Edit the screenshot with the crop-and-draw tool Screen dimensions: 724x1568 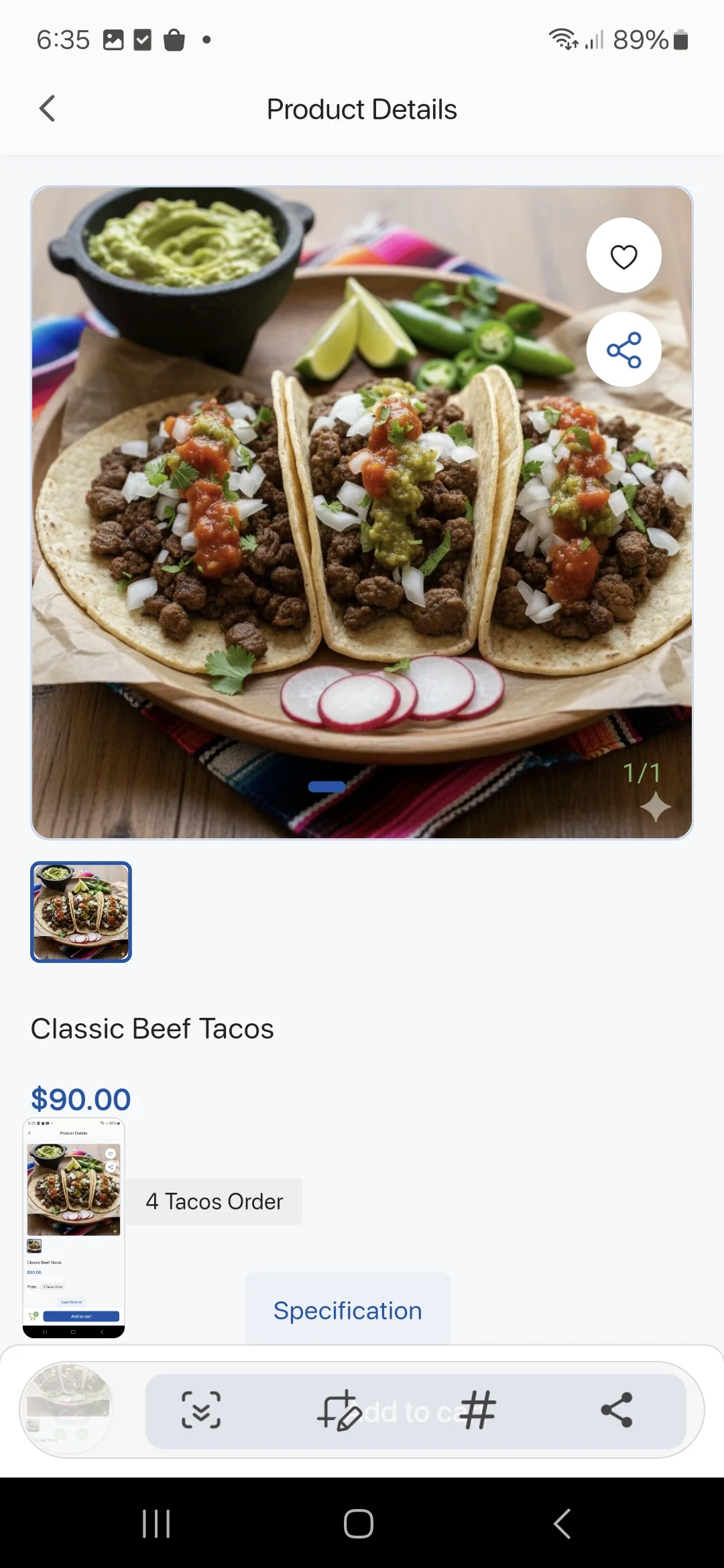[x=339, y=1410]
